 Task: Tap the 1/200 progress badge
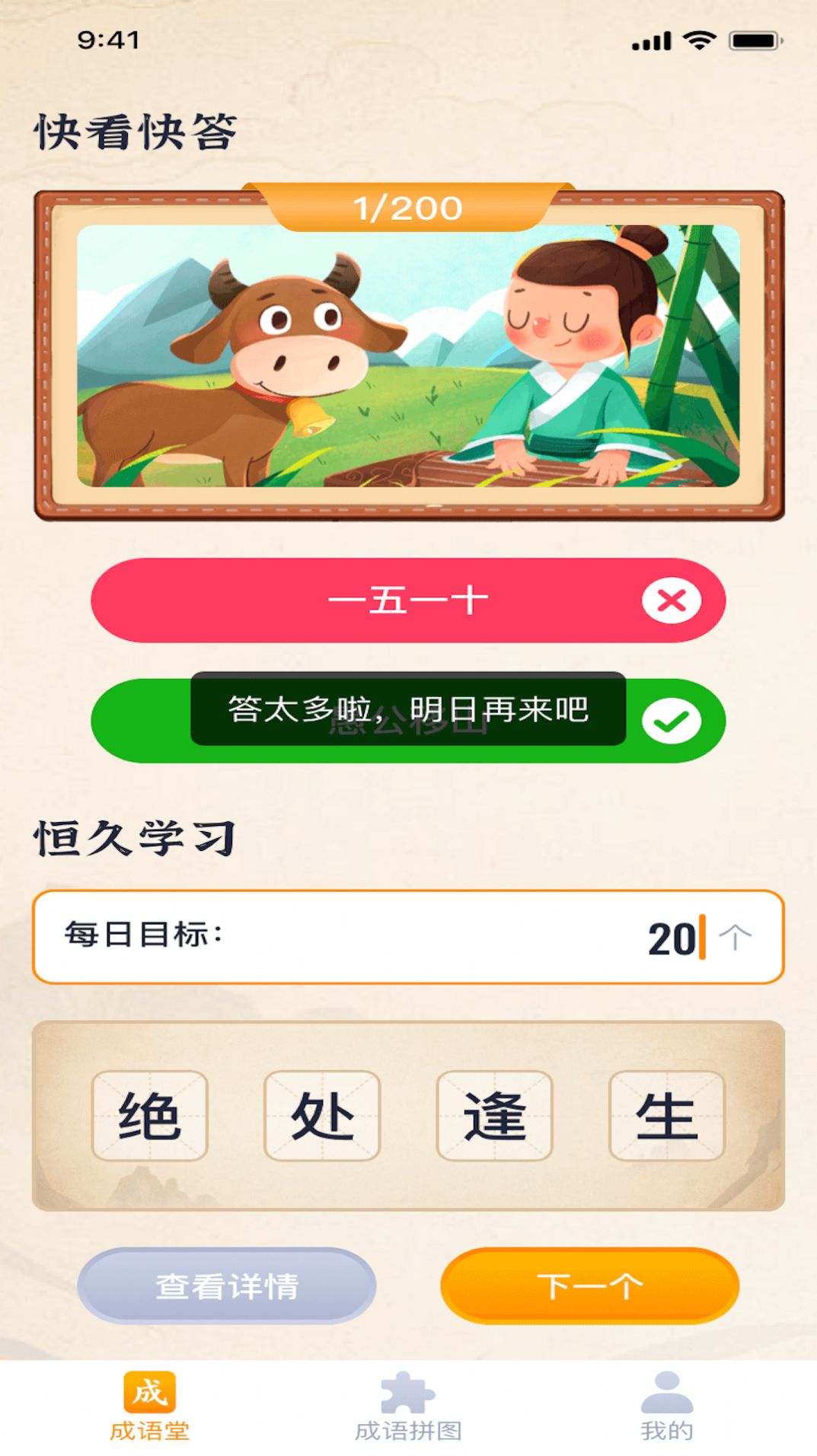point(408,207)
